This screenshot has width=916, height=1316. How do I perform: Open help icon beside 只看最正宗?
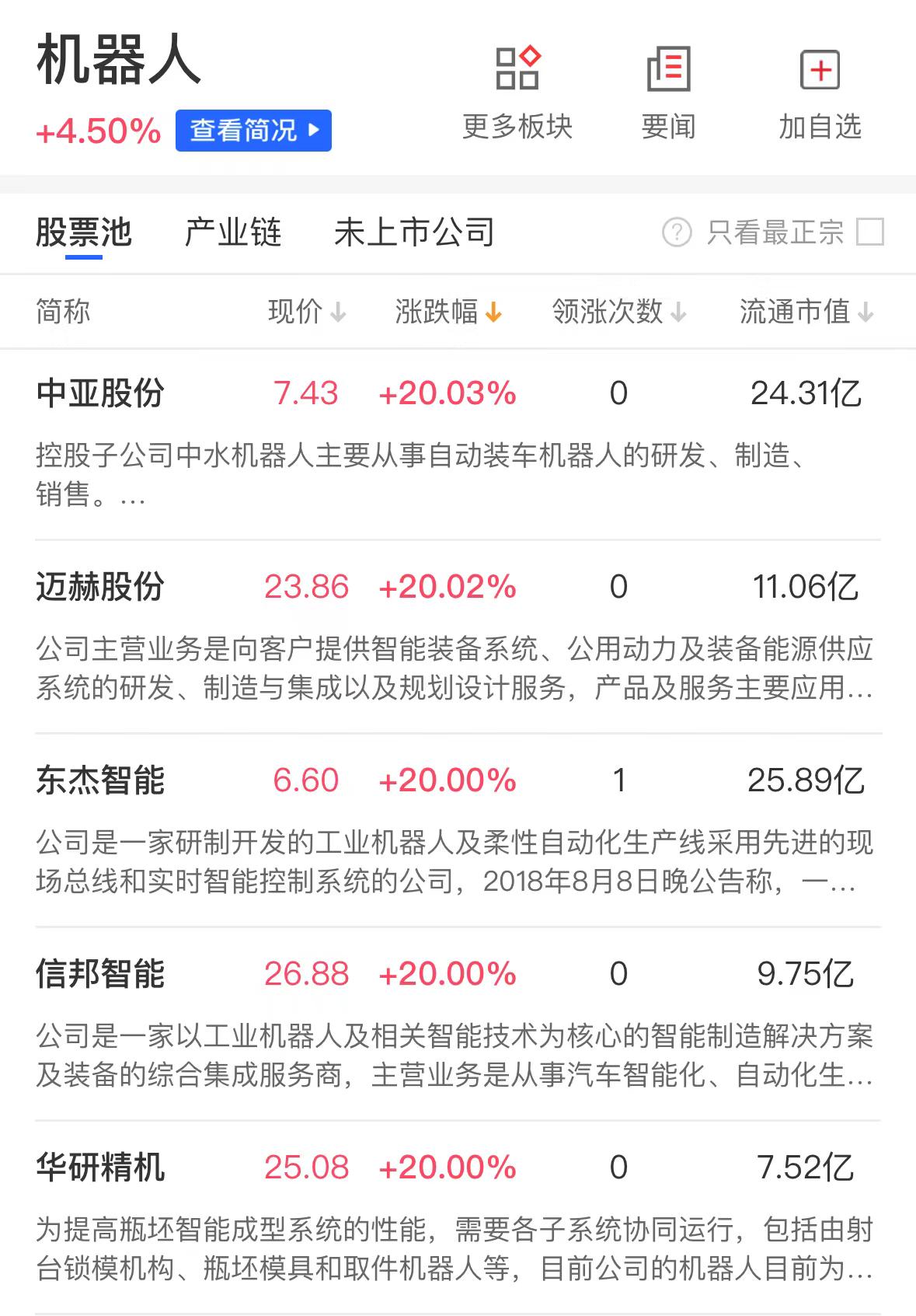coord(677,232)
